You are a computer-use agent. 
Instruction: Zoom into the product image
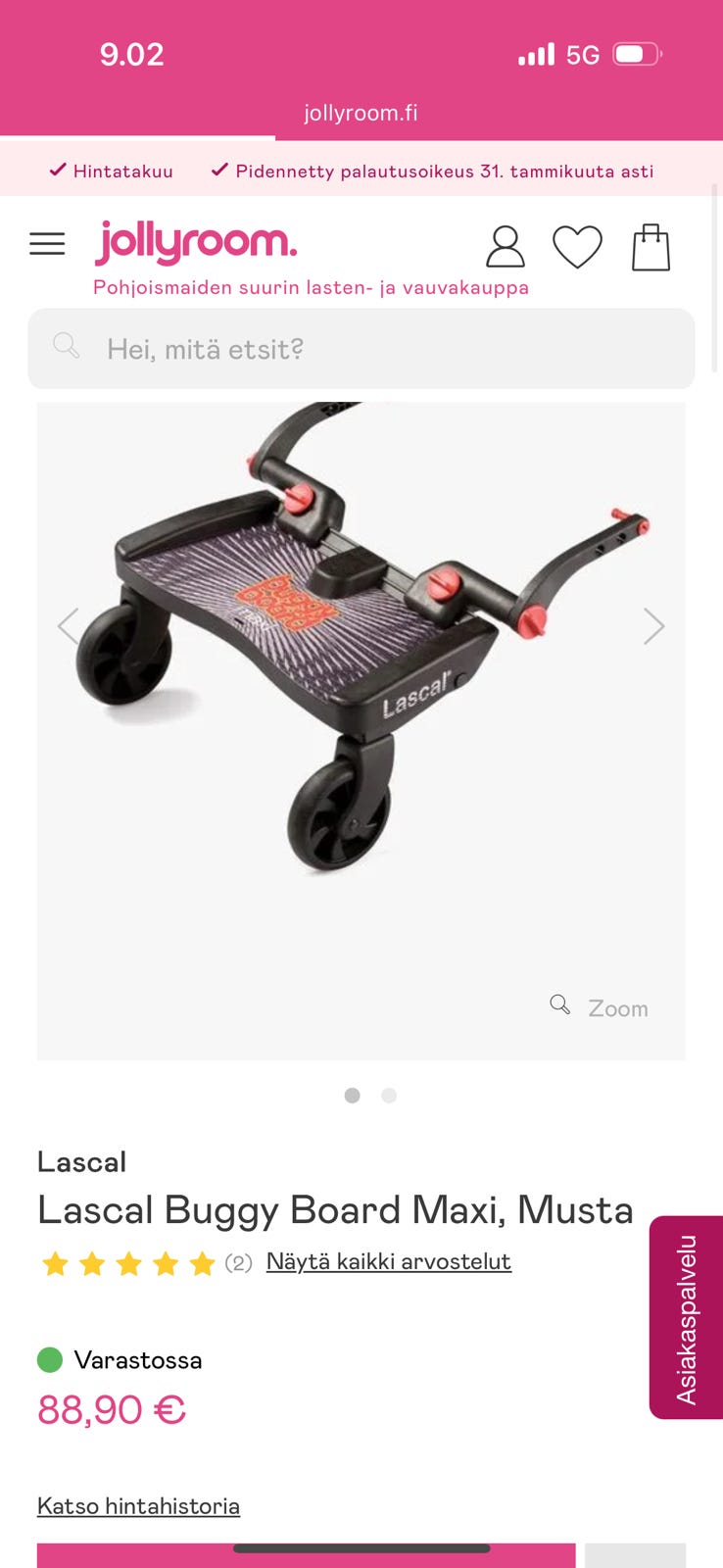click(600, 1007)
